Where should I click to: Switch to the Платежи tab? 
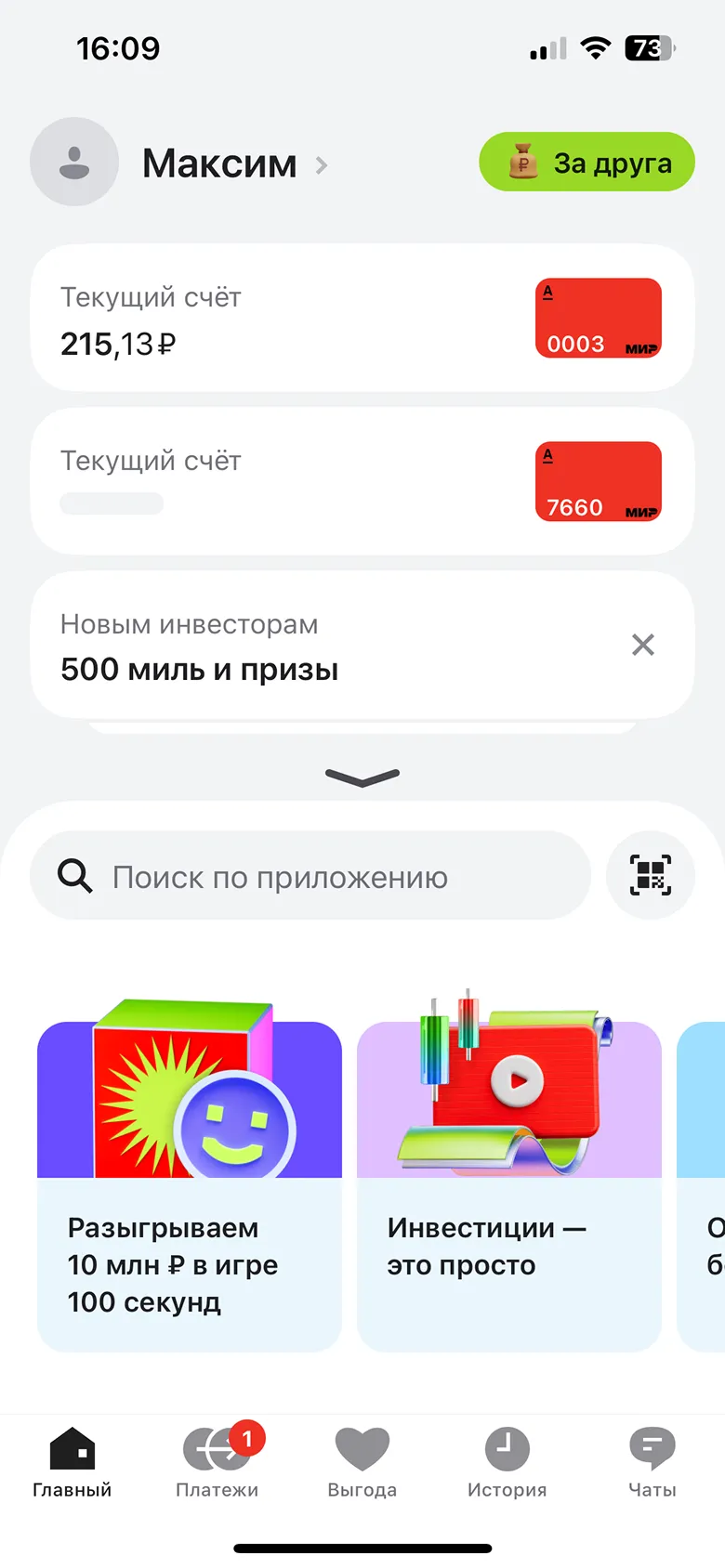coord(217,1466)
